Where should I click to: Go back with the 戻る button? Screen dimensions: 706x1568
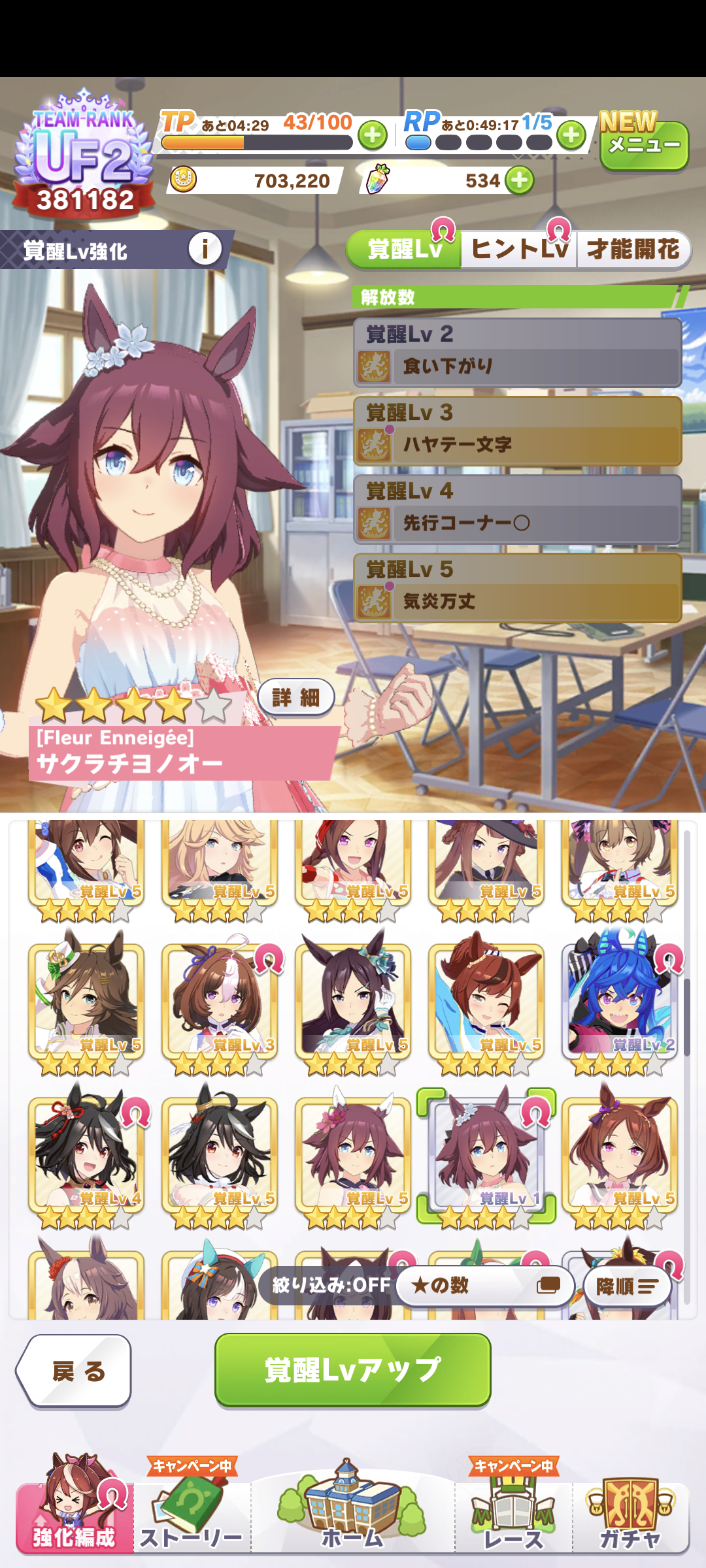click(75, 1371)
